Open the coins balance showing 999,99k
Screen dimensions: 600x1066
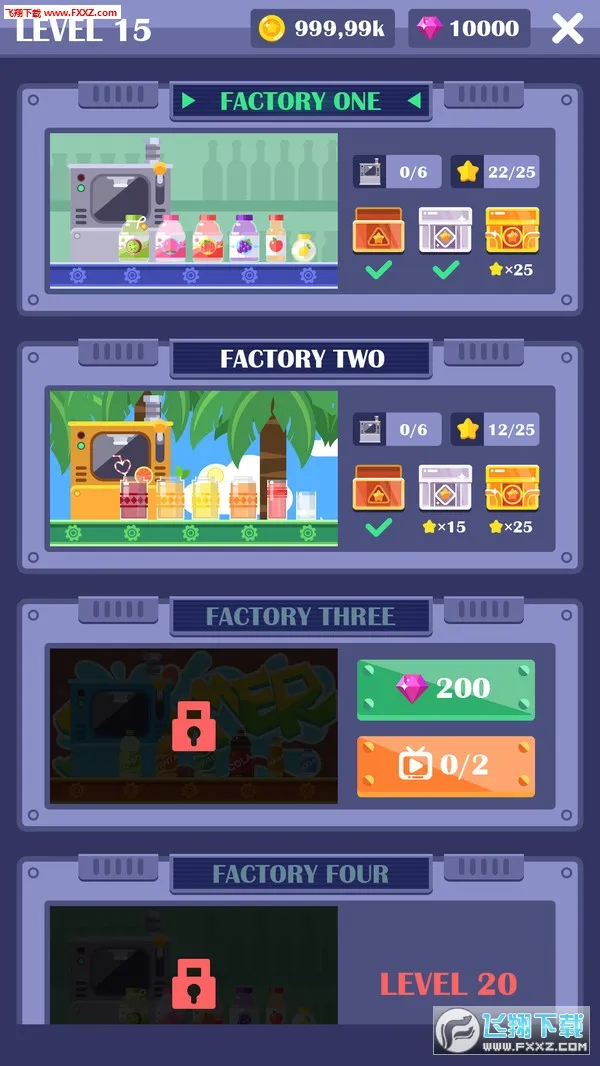pyautogui.click(x=322, y=29)
